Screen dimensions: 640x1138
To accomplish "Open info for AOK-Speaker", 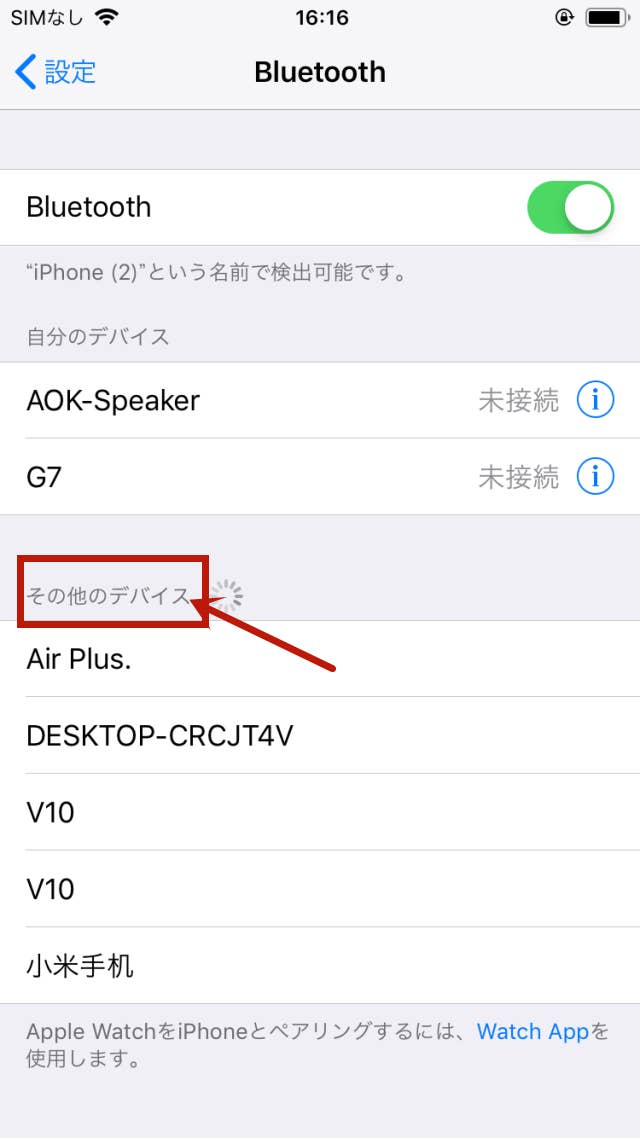I will 595,400.
